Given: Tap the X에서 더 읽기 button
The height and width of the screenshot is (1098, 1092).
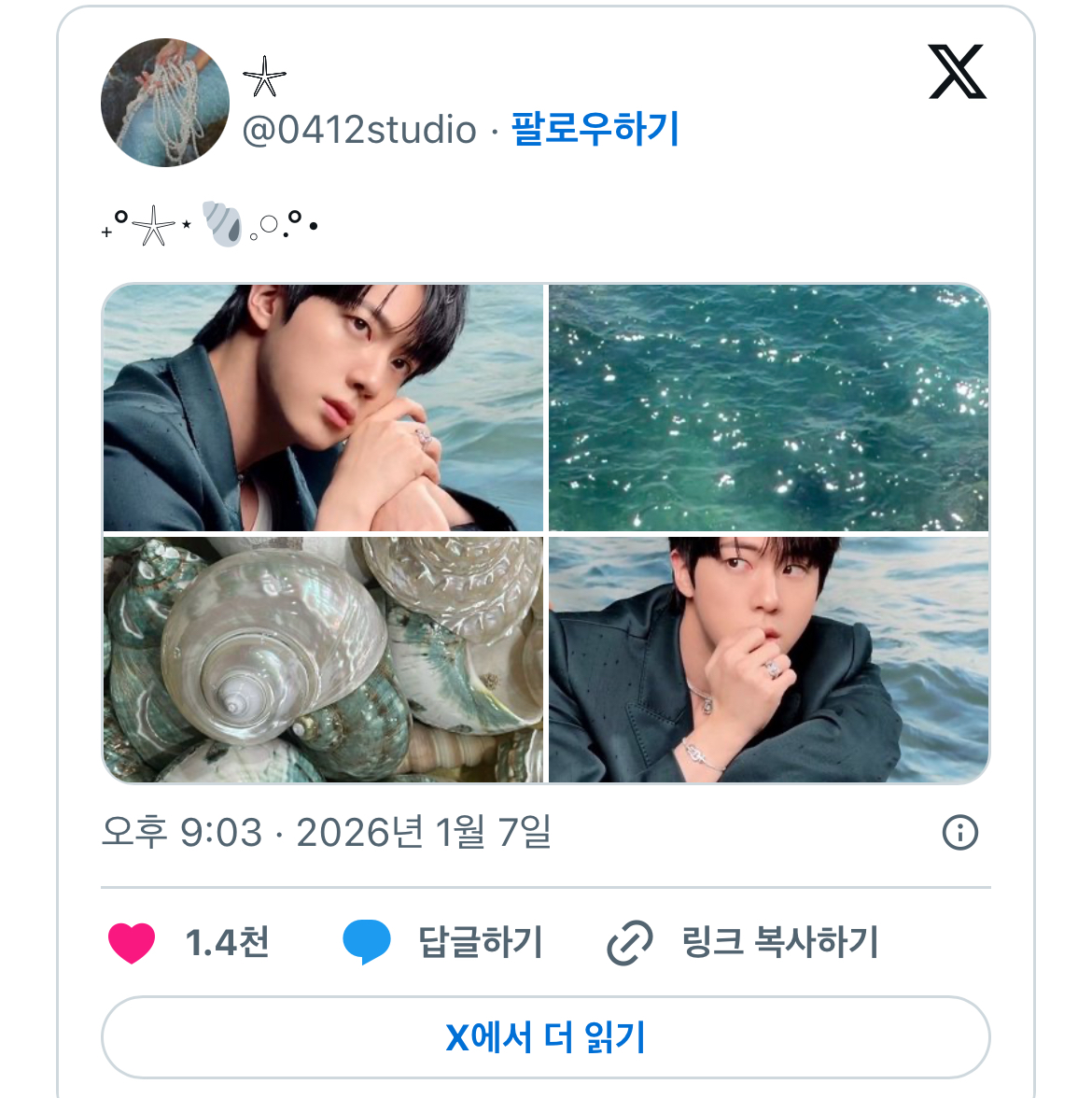Looking at the screenshot, I should click(x=545, y=1037).
